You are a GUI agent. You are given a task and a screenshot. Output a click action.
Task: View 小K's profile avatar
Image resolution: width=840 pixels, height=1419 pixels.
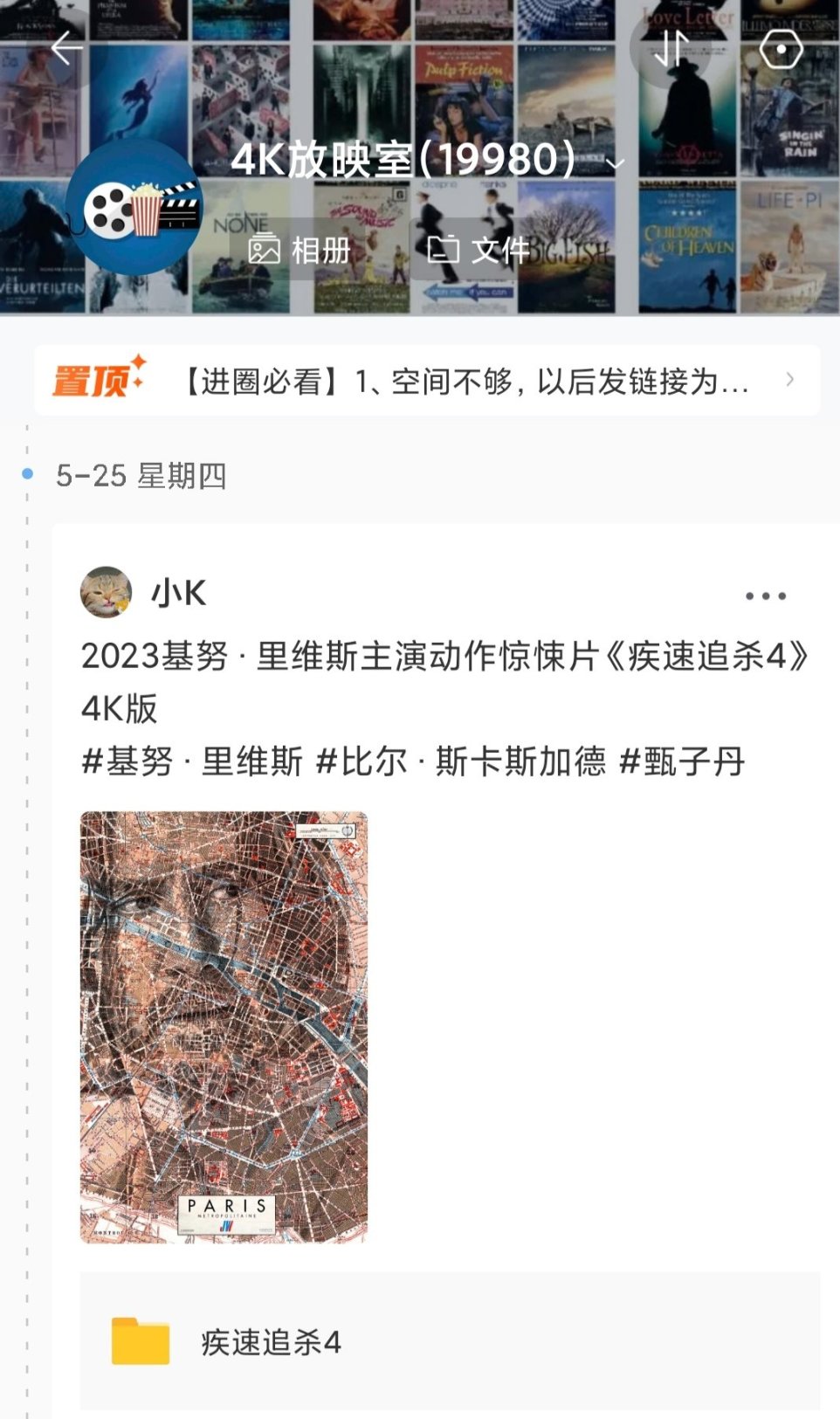click(x=106, y=593)
